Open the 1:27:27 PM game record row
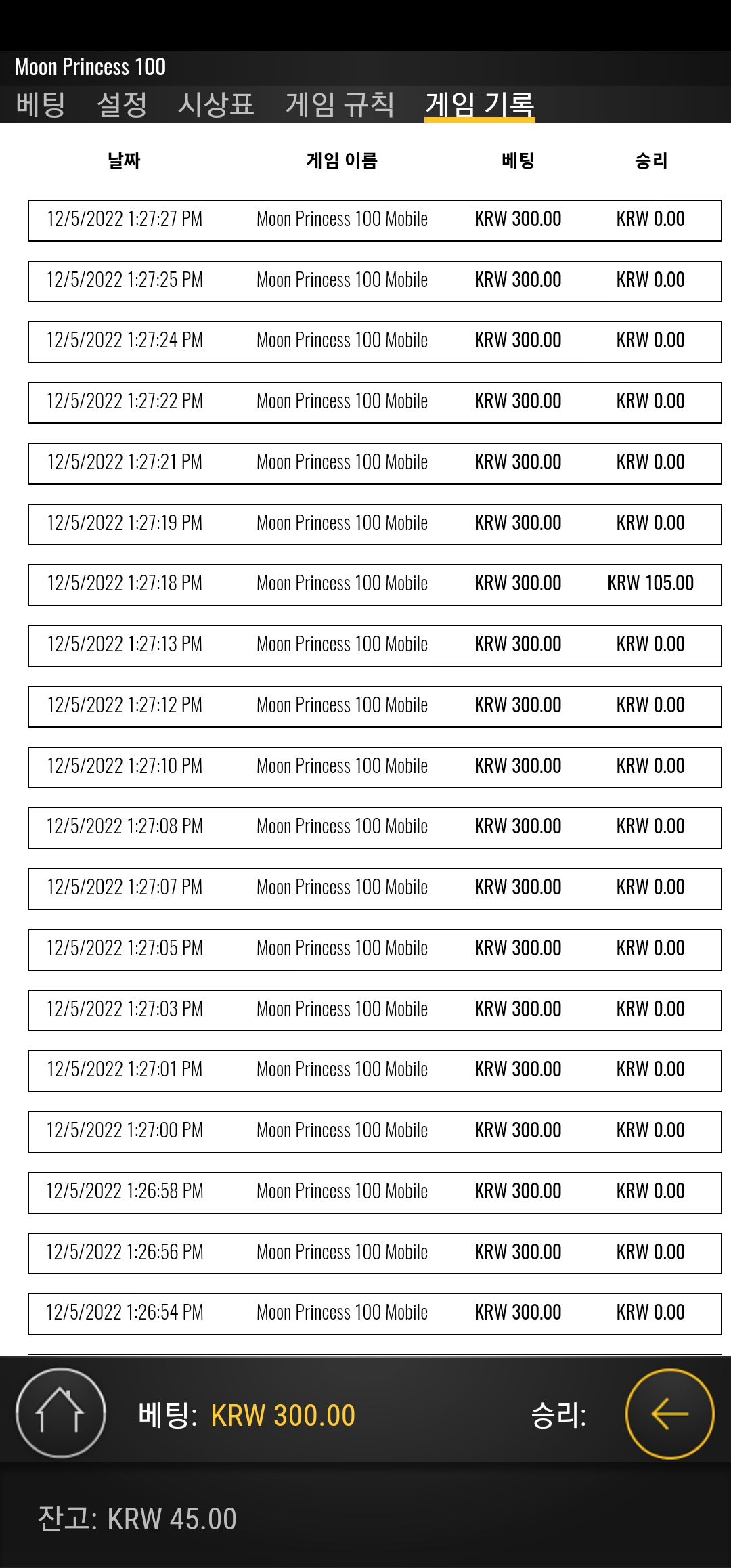Image resolution: width=731 pixels, height=1568 pixels. coord(374,221)
